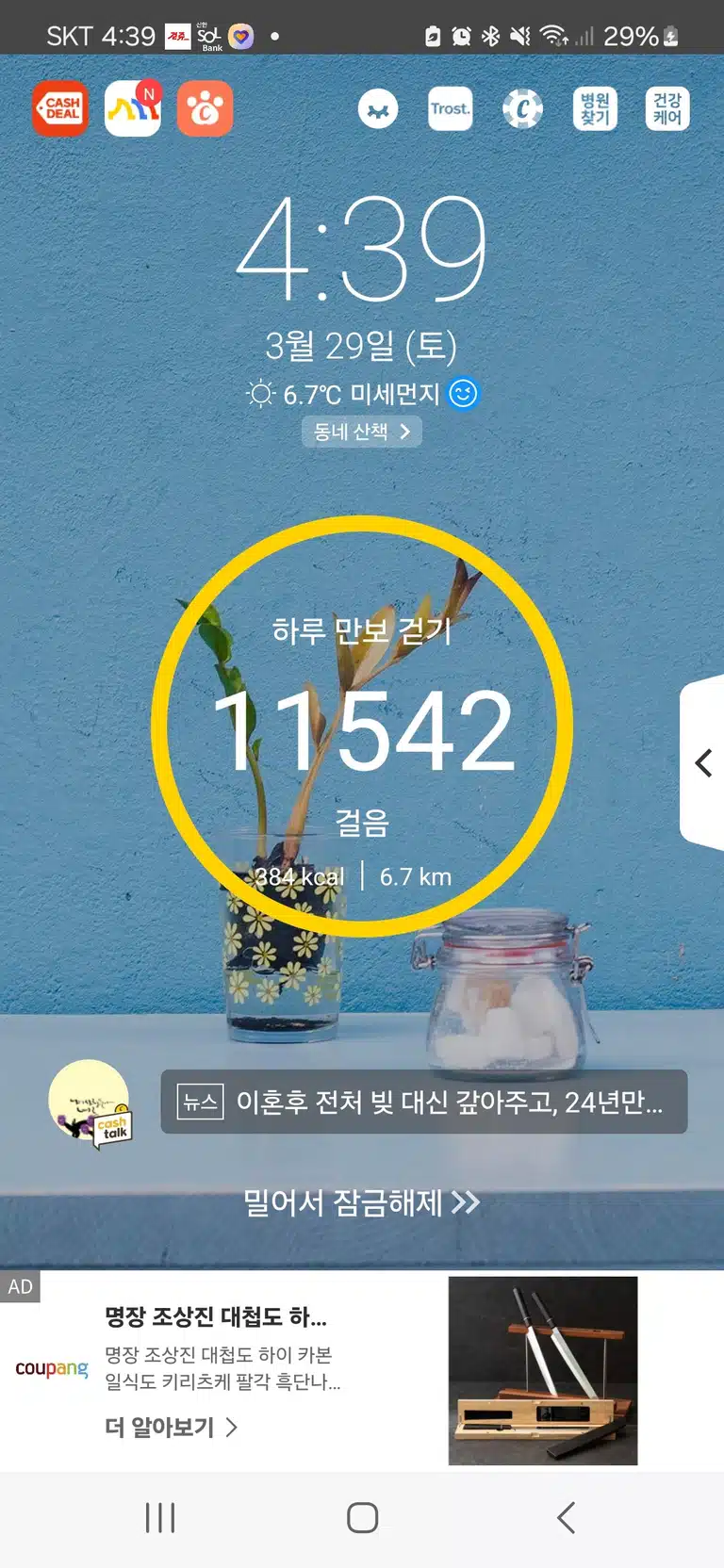Tap the system home button
This screenshot has height=1568, width=724.
[362, 1518]
